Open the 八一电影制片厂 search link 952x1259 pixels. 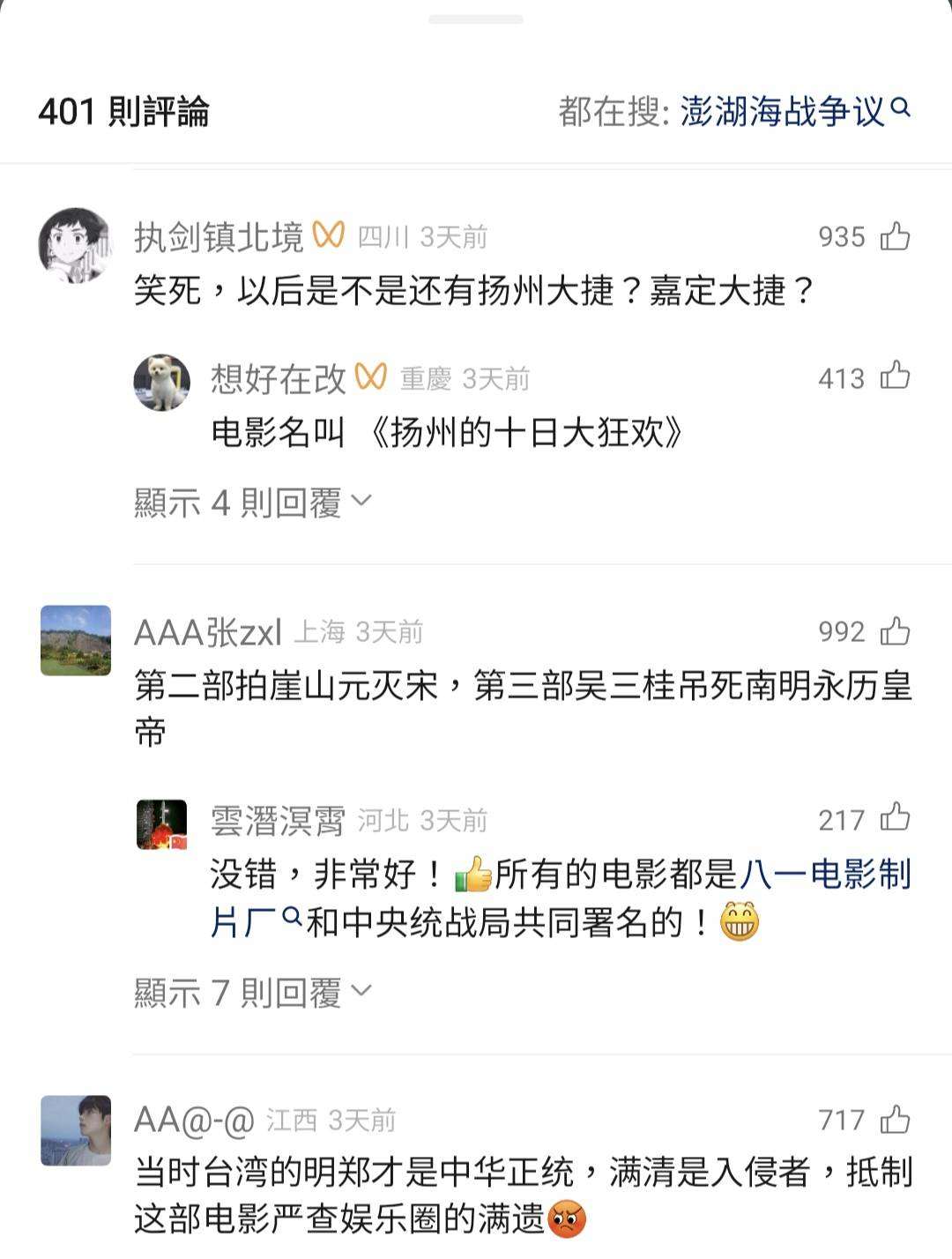tap(824, 875)
